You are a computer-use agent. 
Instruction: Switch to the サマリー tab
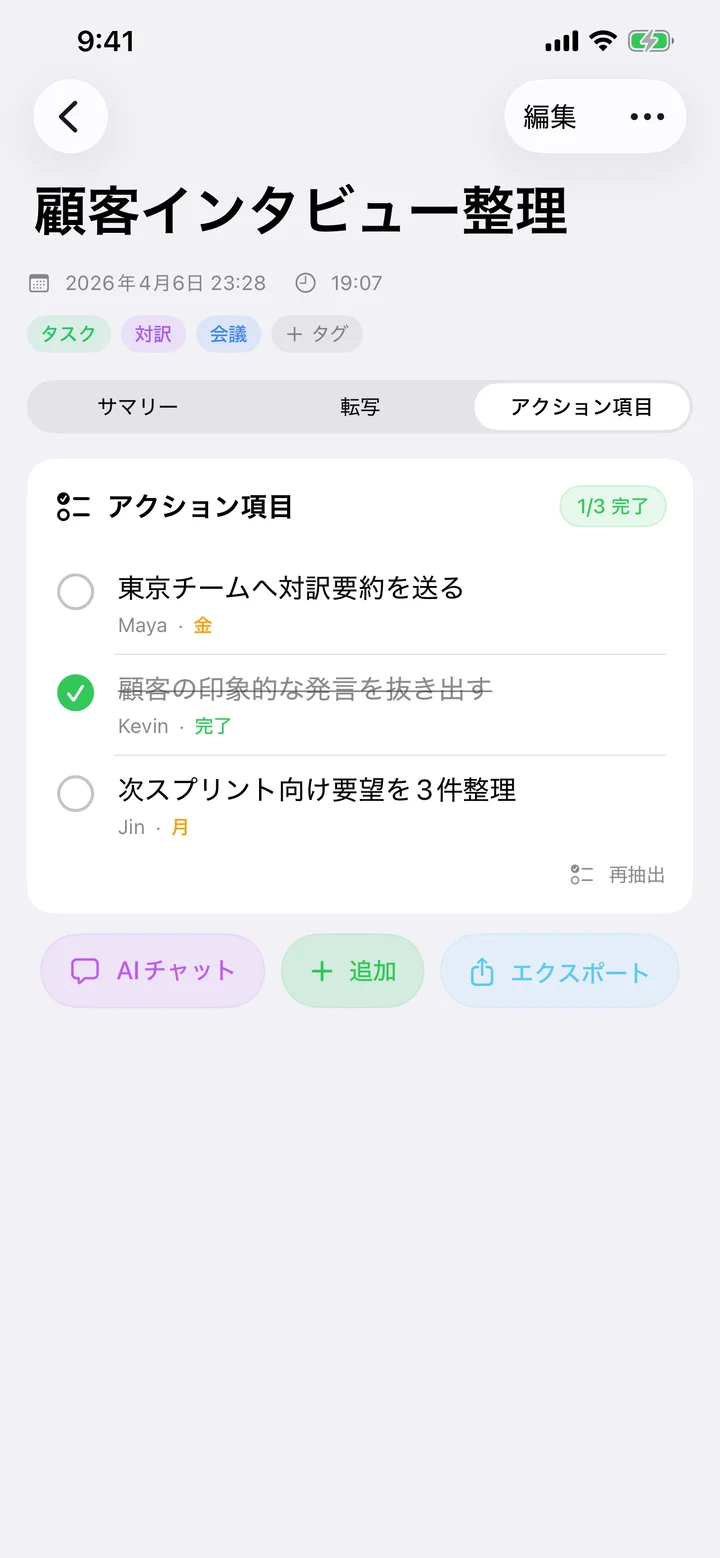137,406
